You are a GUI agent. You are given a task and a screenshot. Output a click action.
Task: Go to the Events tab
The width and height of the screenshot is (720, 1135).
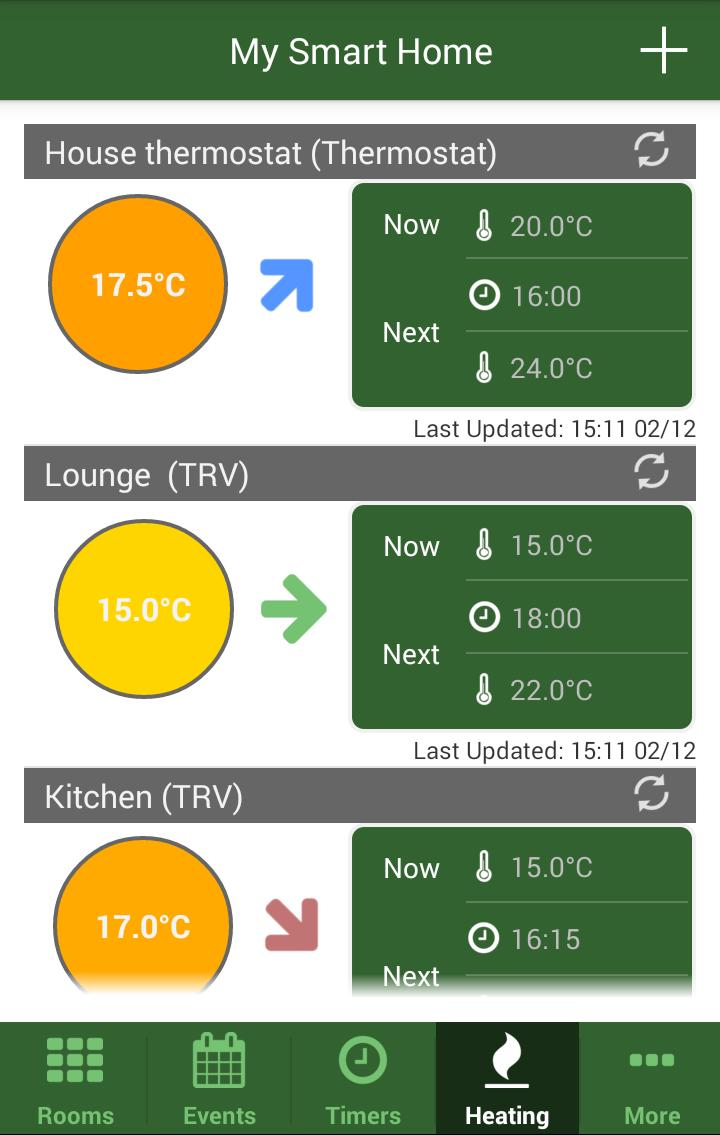click(x=219, y=1080)
